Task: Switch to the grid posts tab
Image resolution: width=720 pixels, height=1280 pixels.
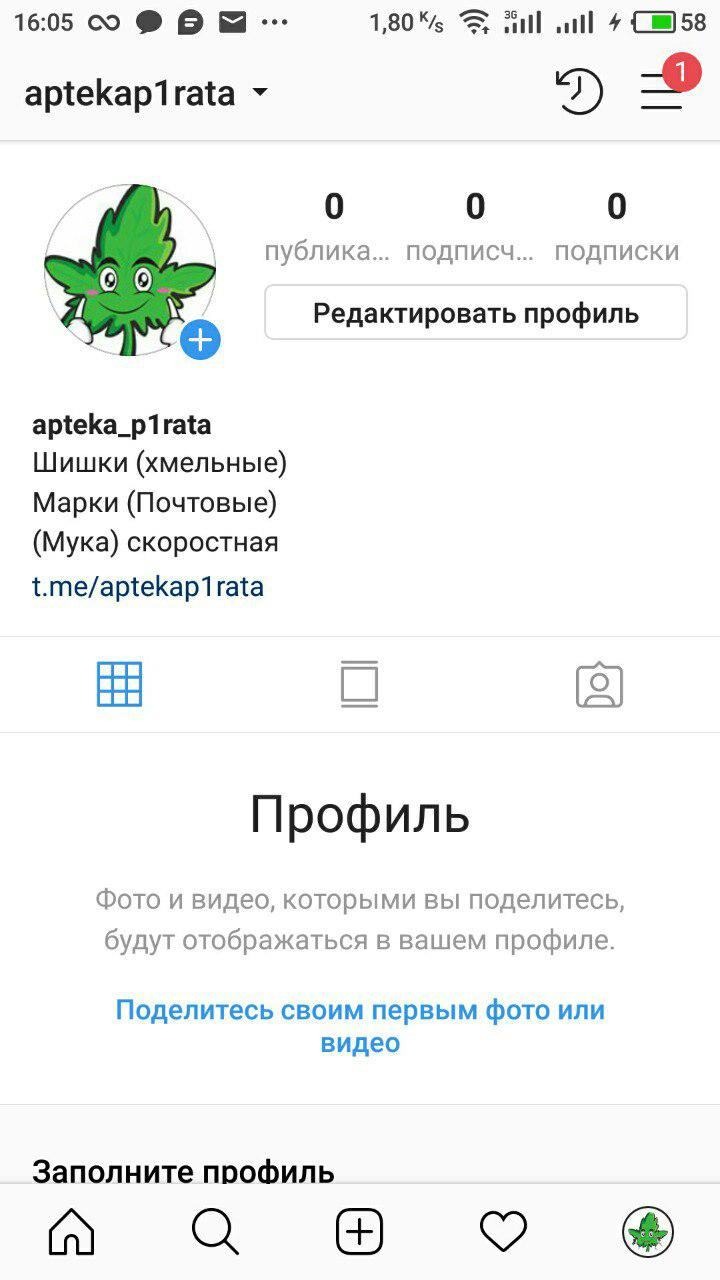Action: (120, 685)
